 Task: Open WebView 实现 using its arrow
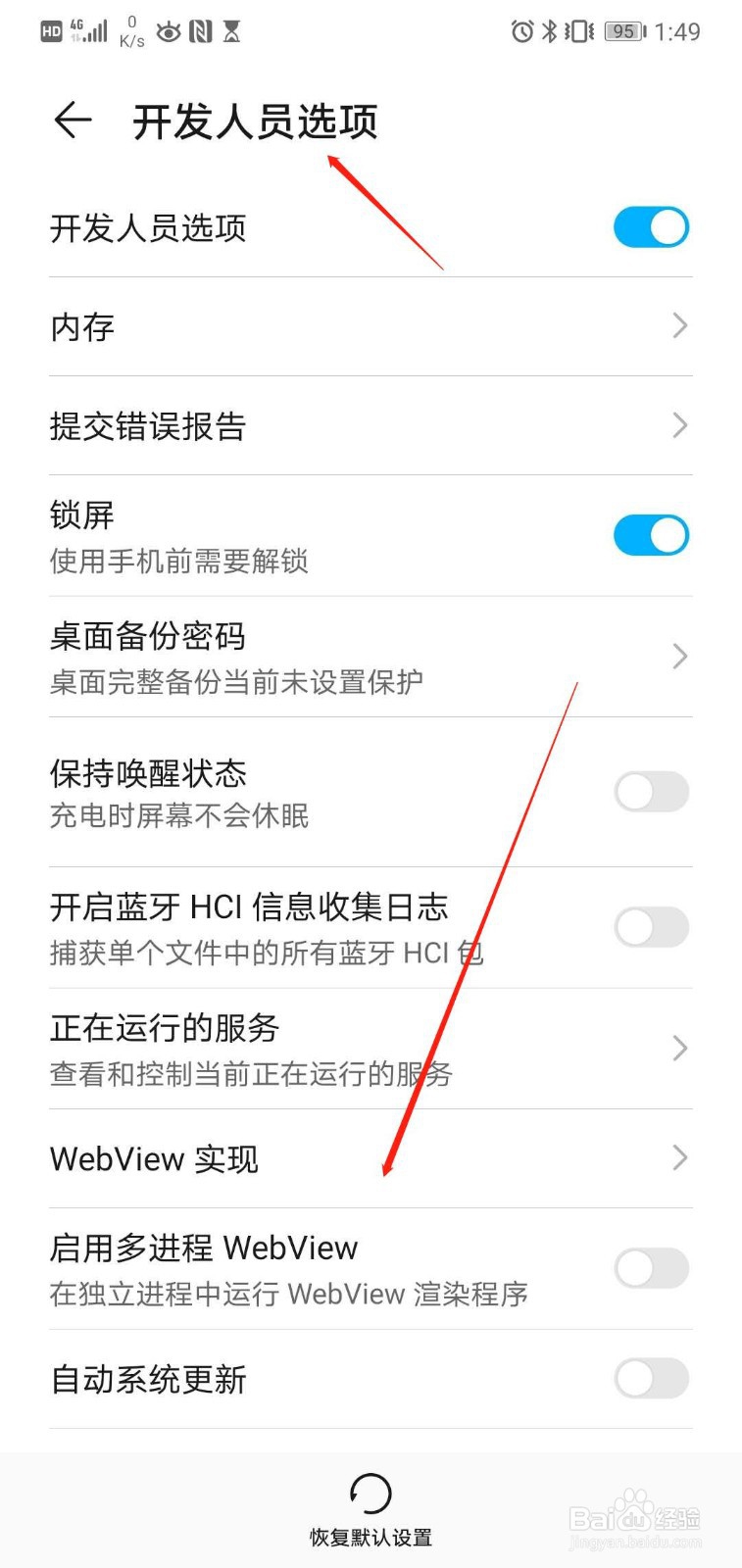(678, 1158)
